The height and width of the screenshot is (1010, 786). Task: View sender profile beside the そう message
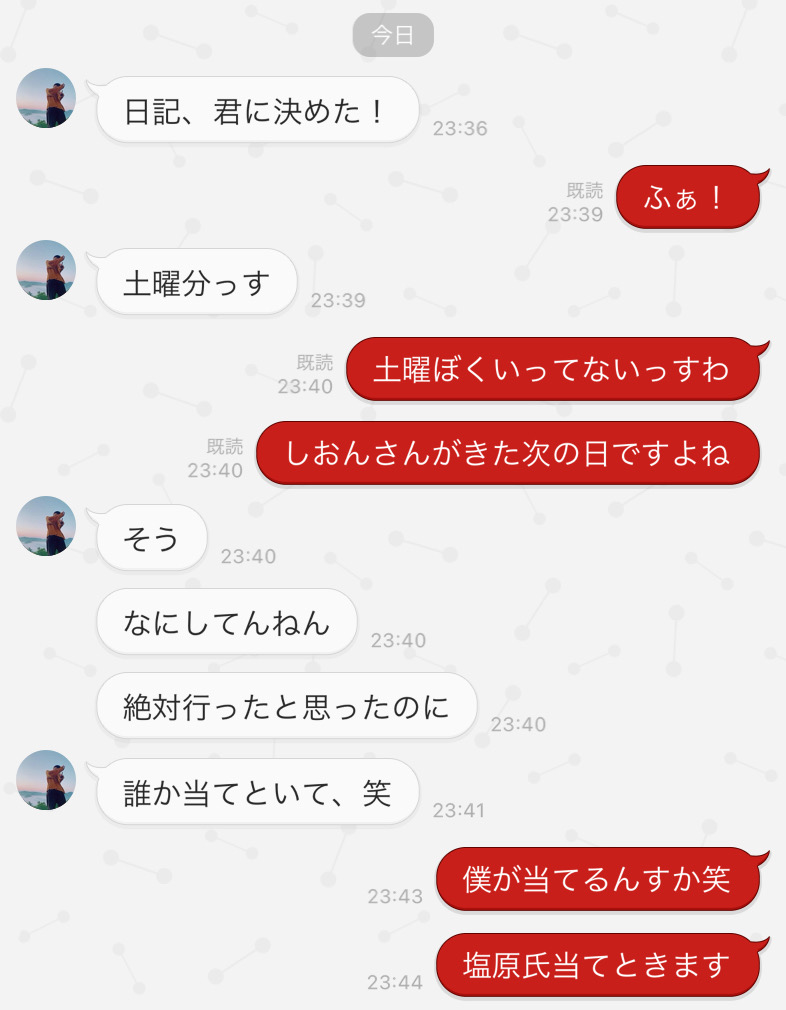[x=47, y=526]
